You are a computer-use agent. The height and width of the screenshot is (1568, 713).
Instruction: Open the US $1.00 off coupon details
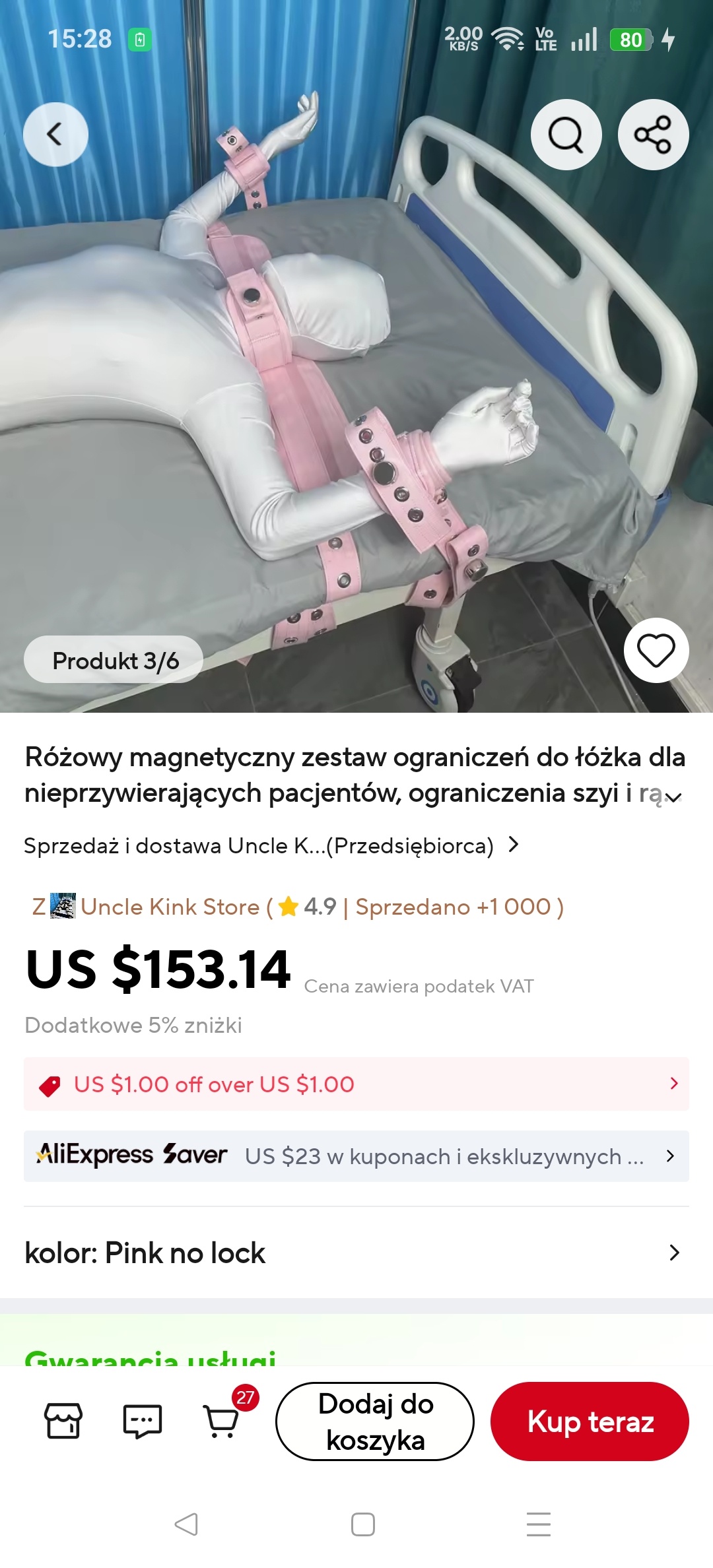tap(356, 1083)
